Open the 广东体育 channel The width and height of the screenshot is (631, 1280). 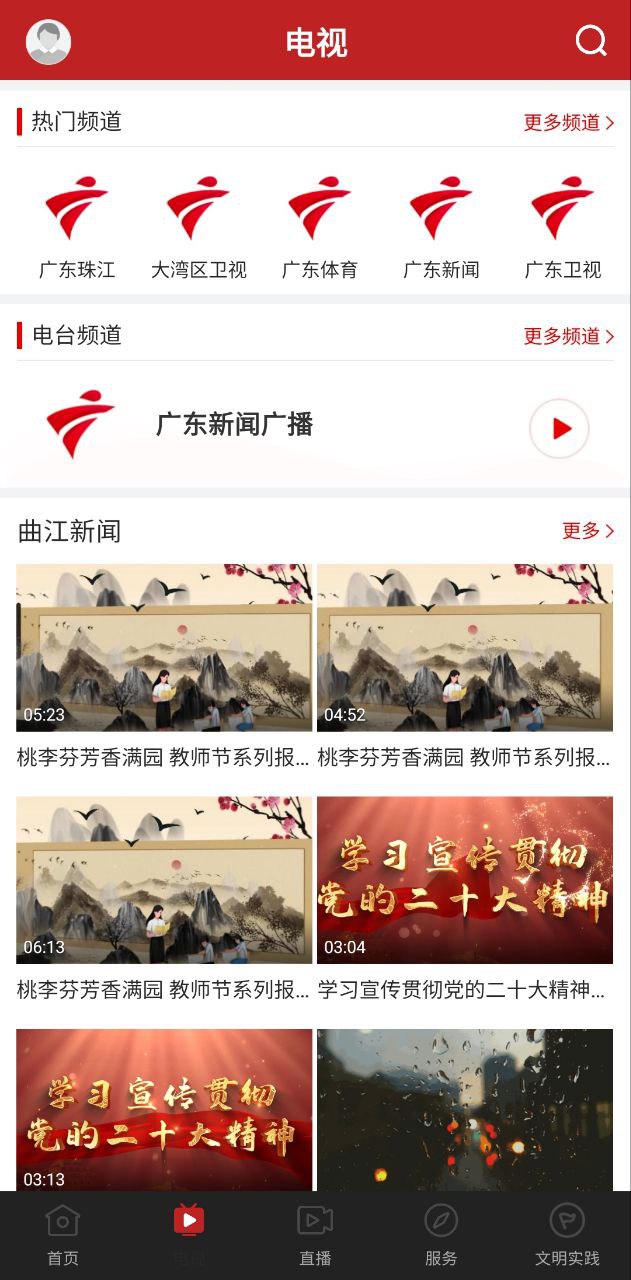point(319,227)
